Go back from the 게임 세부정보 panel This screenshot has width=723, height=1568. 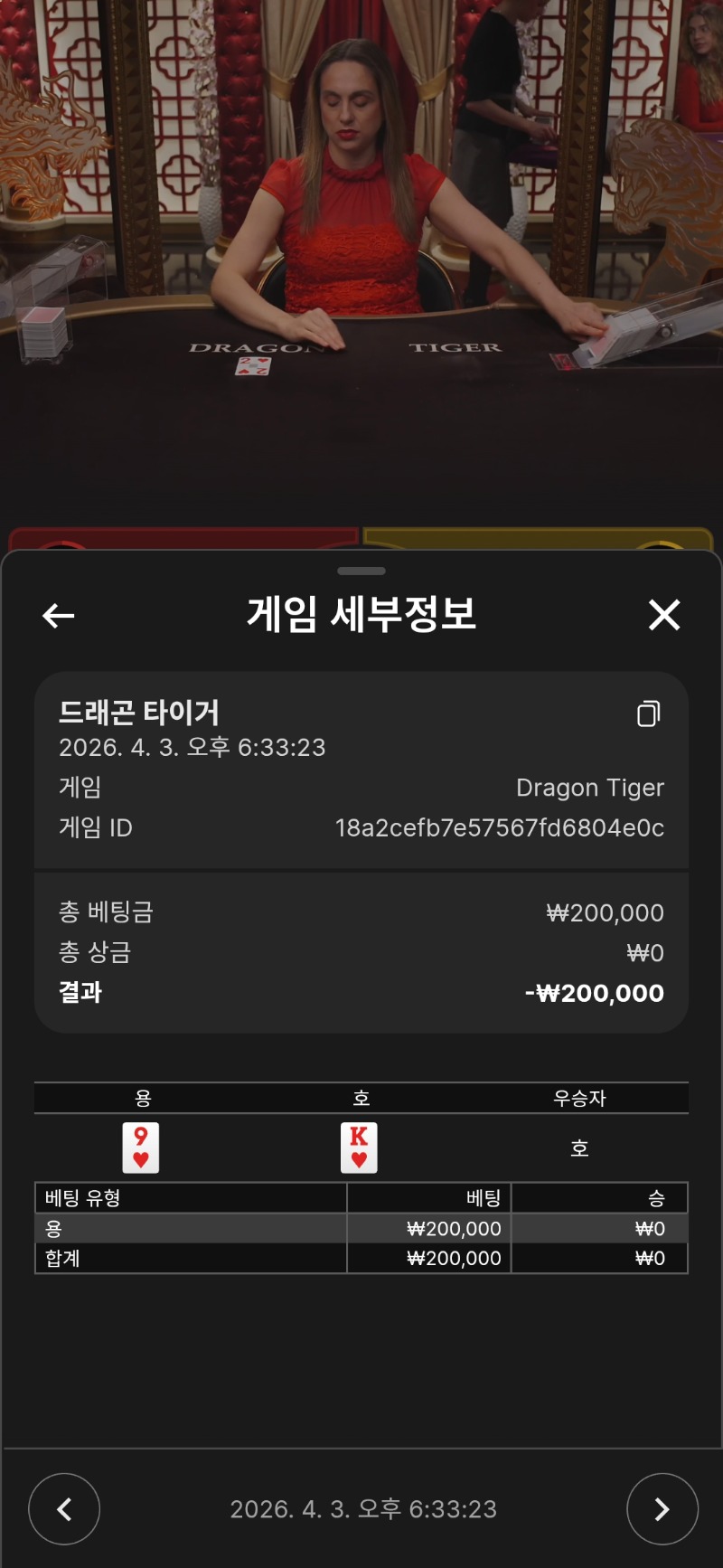click(x=59, y=616)
